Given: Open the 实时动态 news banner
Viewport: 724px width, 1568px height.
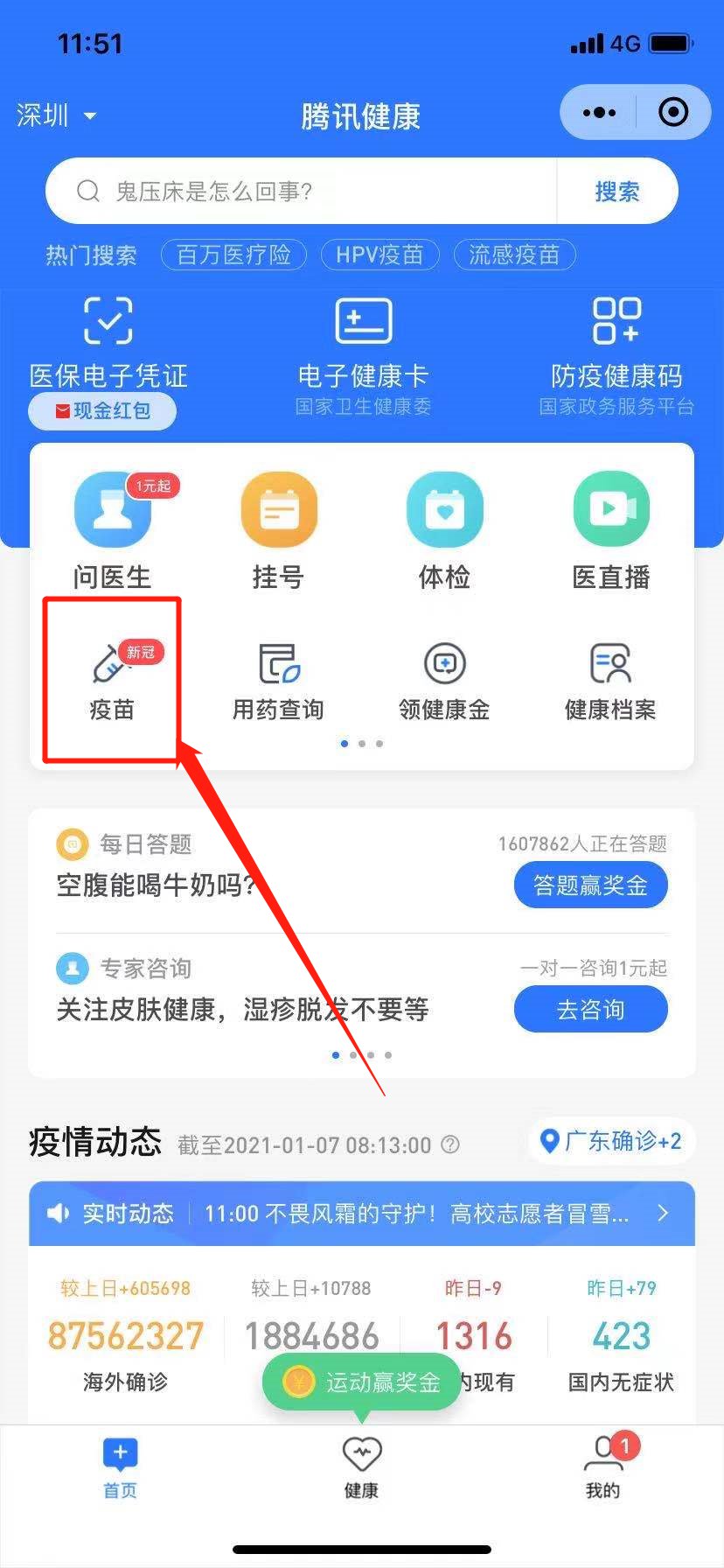Looking at the screenshot, I should [362, 1214].
